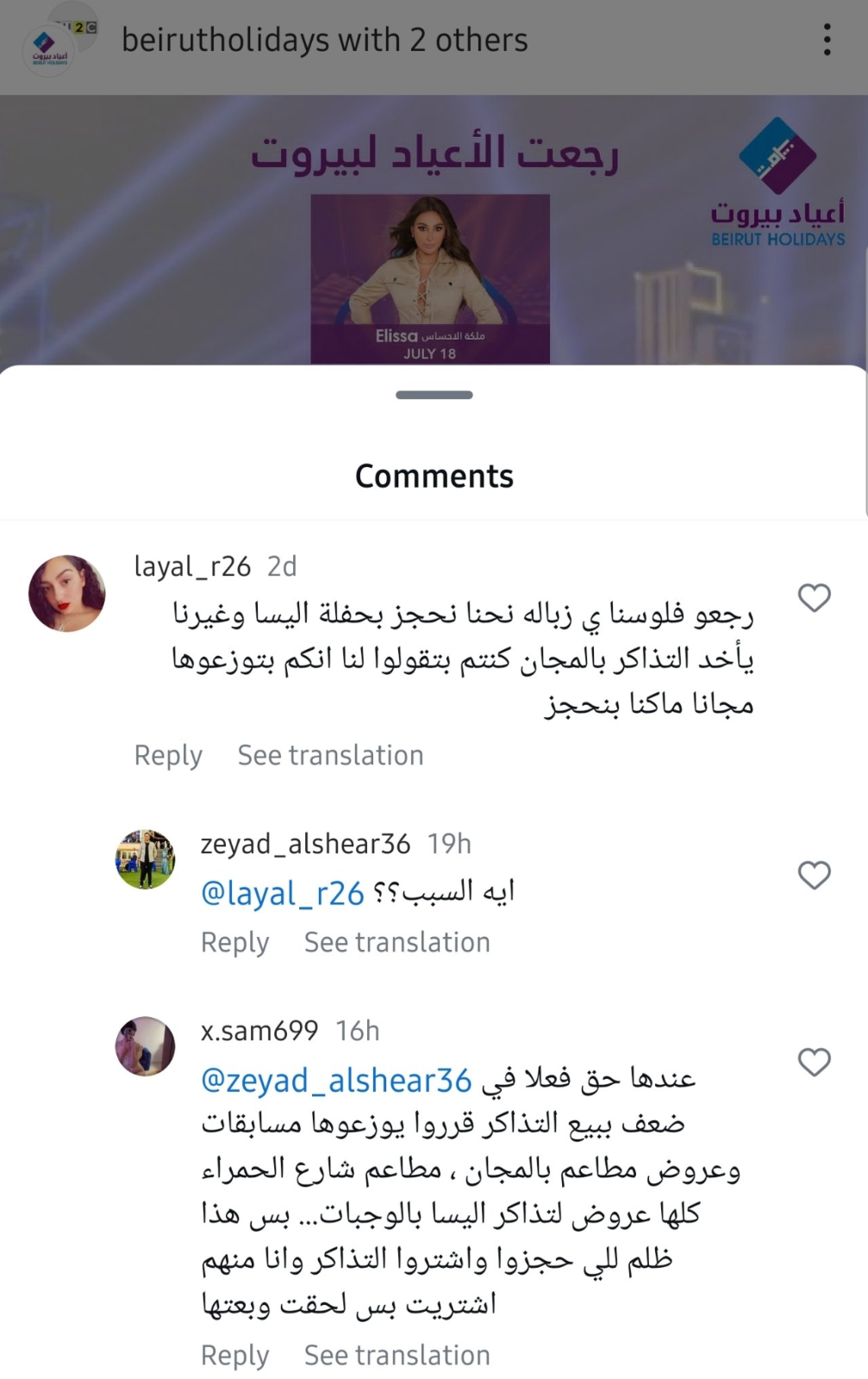868x1379 pixels.
Task: Tap the @layal_r26 mention link
Action: [x=282, y=894]
